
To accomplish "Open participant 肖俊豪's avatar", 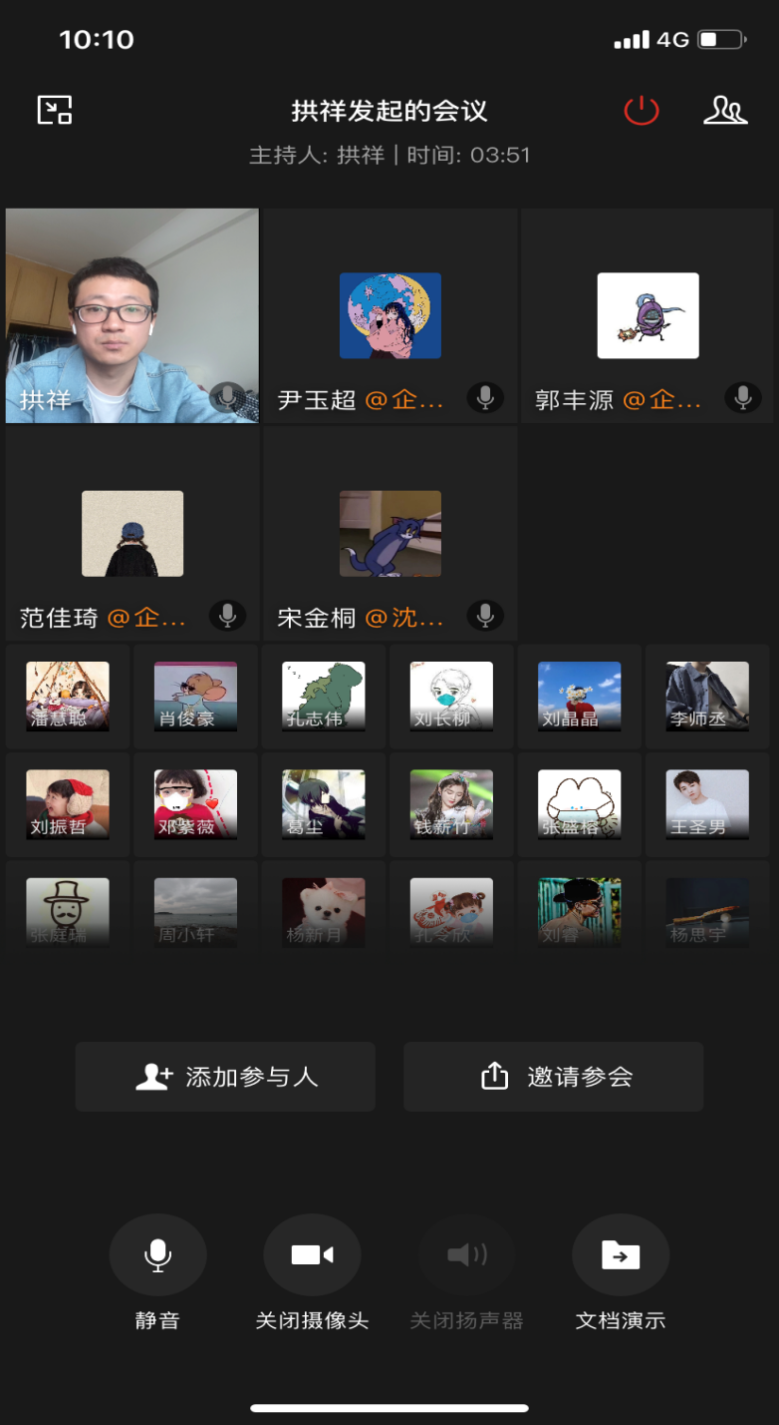I will pyautogui.click(x=196, y=696).
